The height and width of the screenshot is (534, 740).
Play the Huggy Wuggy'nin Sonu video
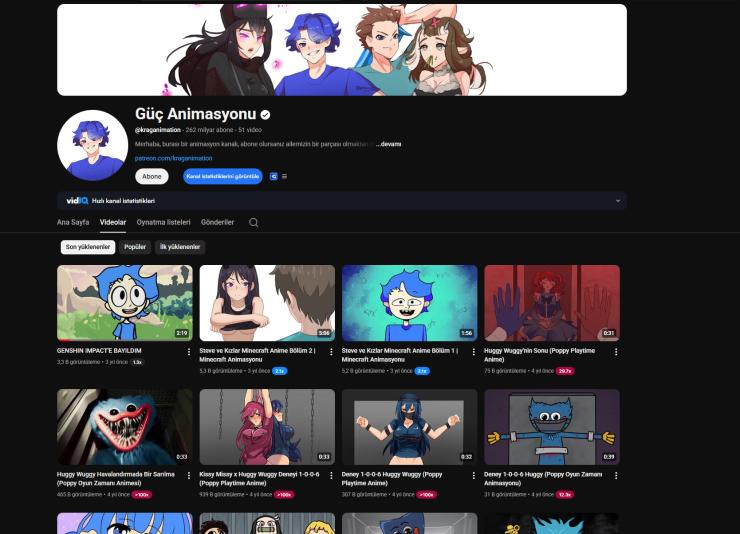551,303
